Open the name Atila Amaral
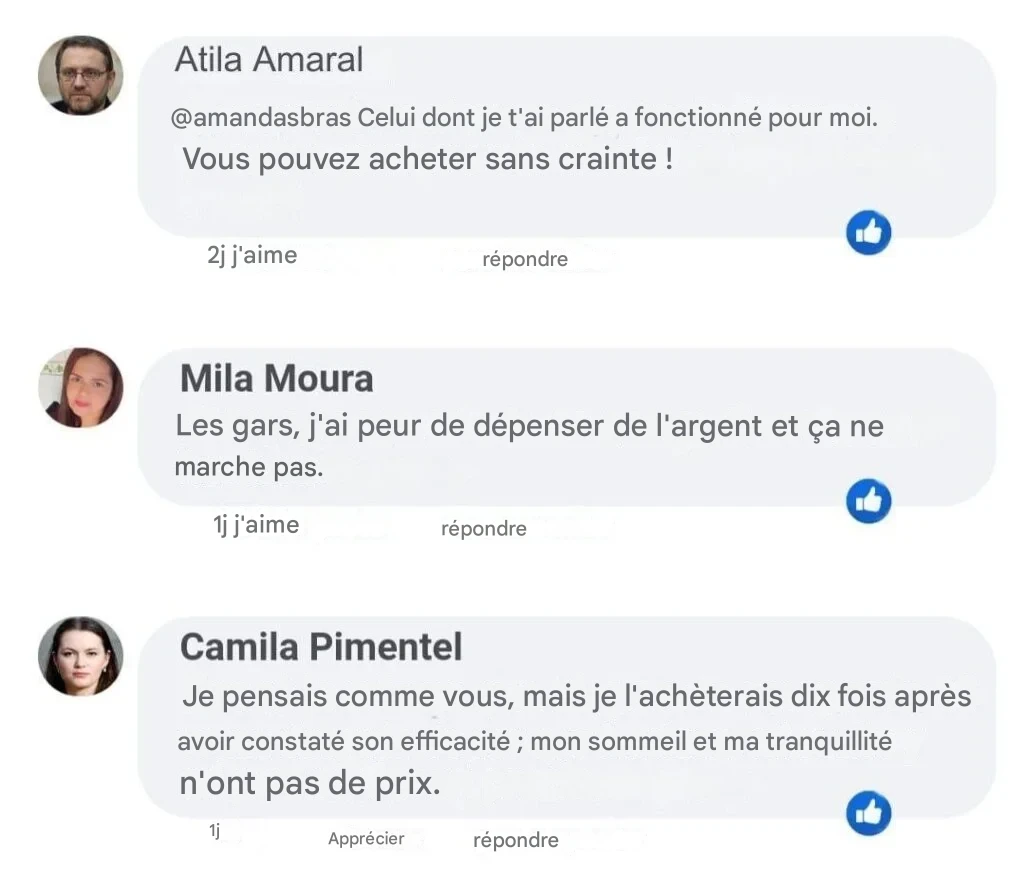Screen dimensions: 1024x895 tap(269, 60)
